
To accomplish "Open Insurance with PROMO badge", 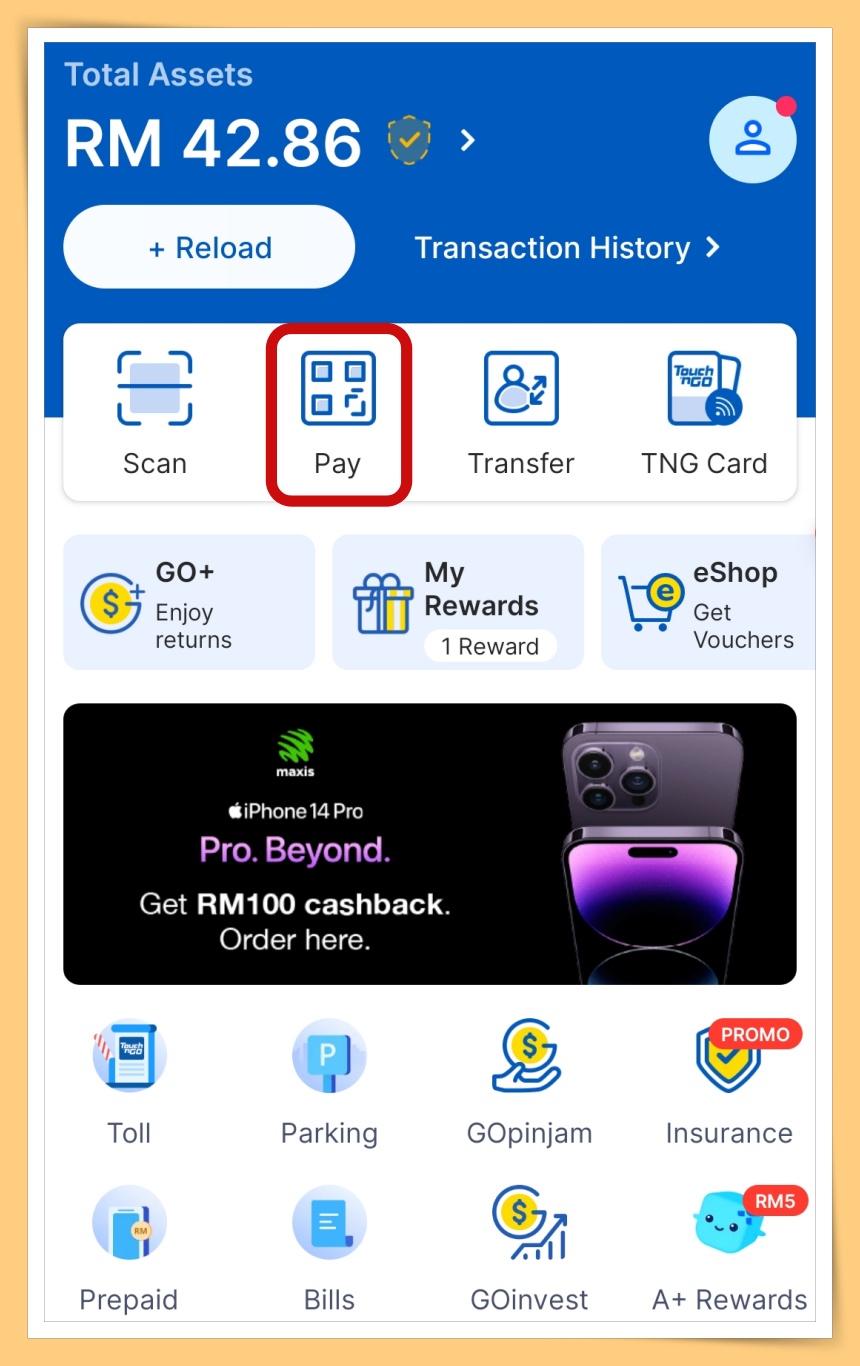I will coord(729,1080).
